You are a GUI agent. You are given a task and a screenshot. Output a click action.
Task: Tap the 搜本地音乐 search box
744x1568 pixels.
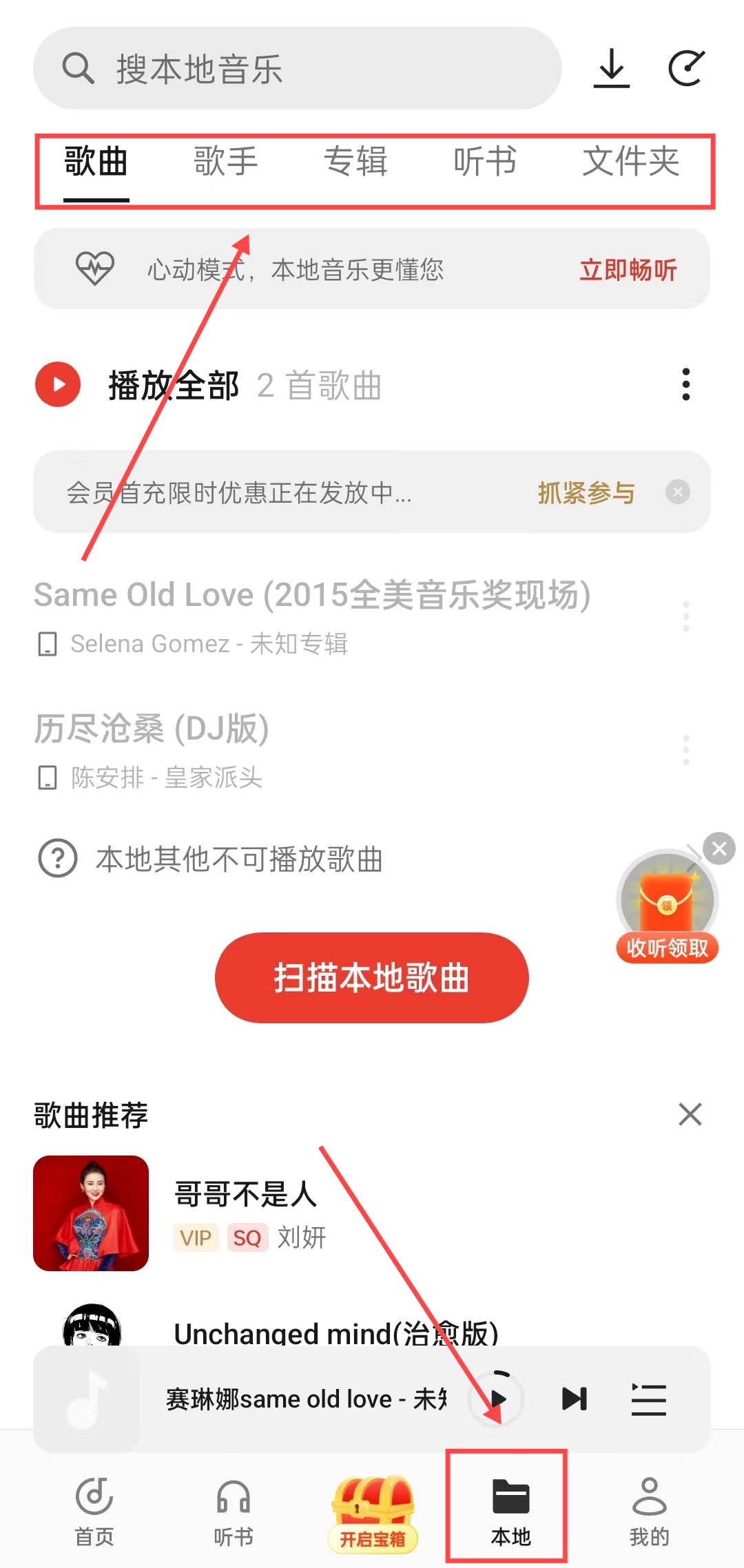pos(296,69)
